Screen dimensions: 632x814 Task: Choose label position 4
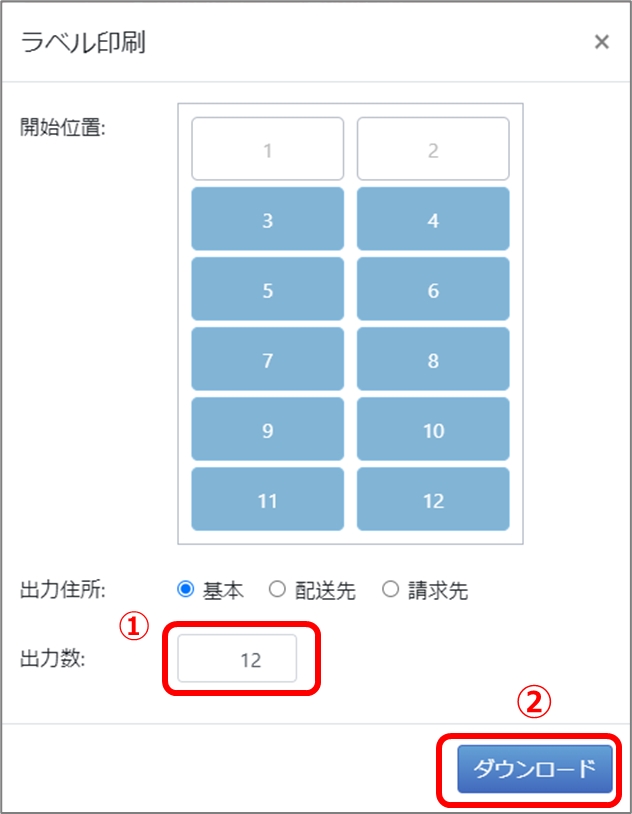[433, 219]
